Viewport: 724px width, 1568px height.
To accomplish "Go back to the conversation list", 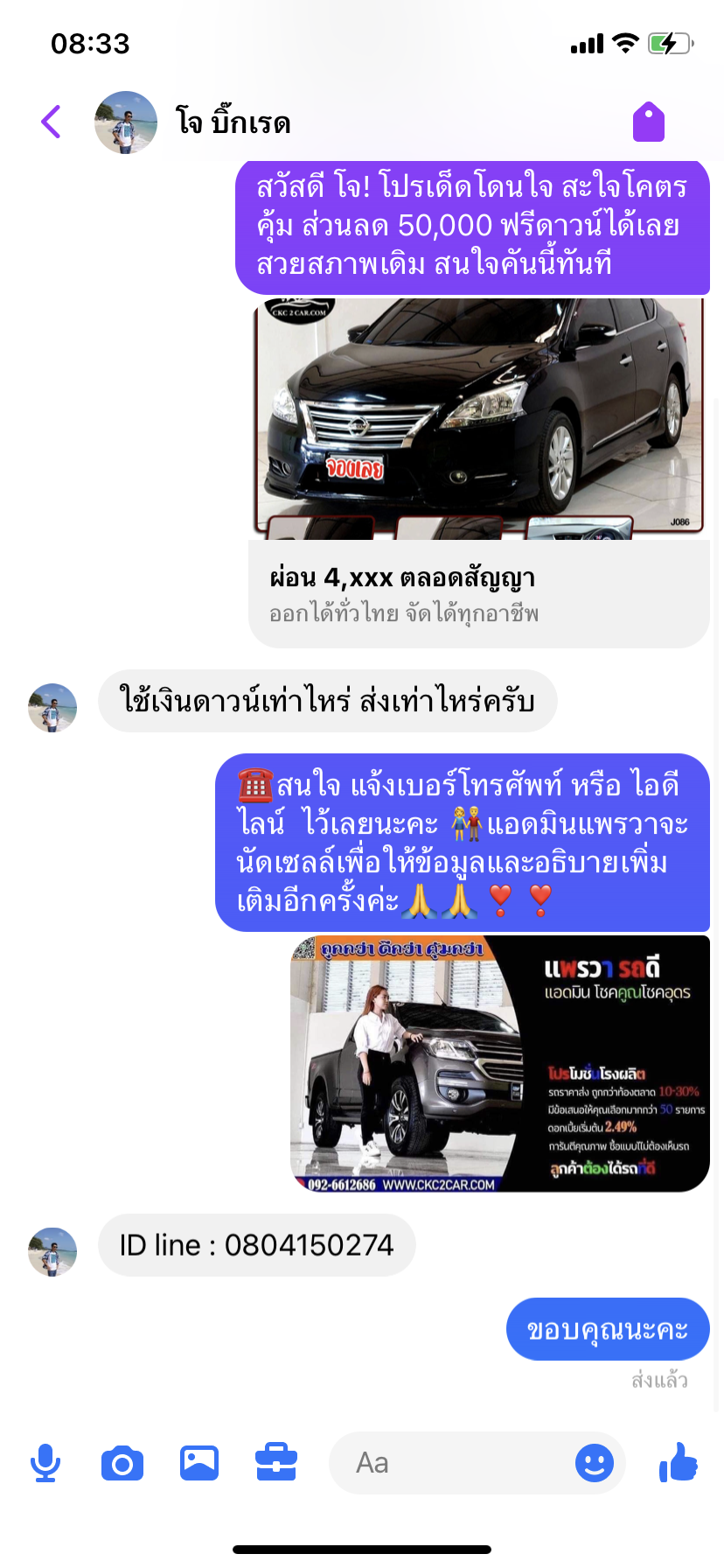I will [x=51, y=122].
